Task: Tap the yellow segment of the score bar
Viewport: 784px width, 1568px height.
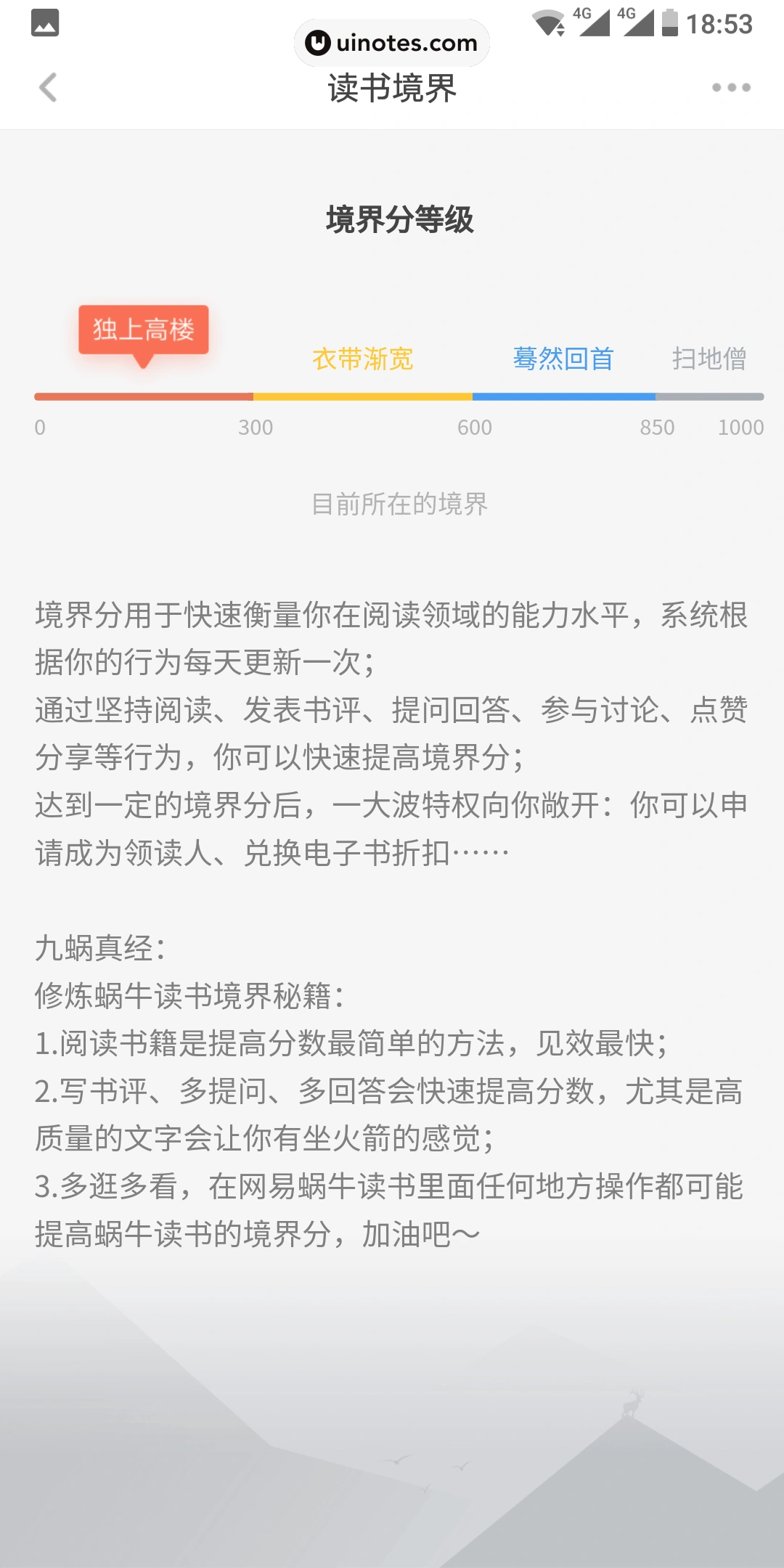Action: [x=363, y=397]
